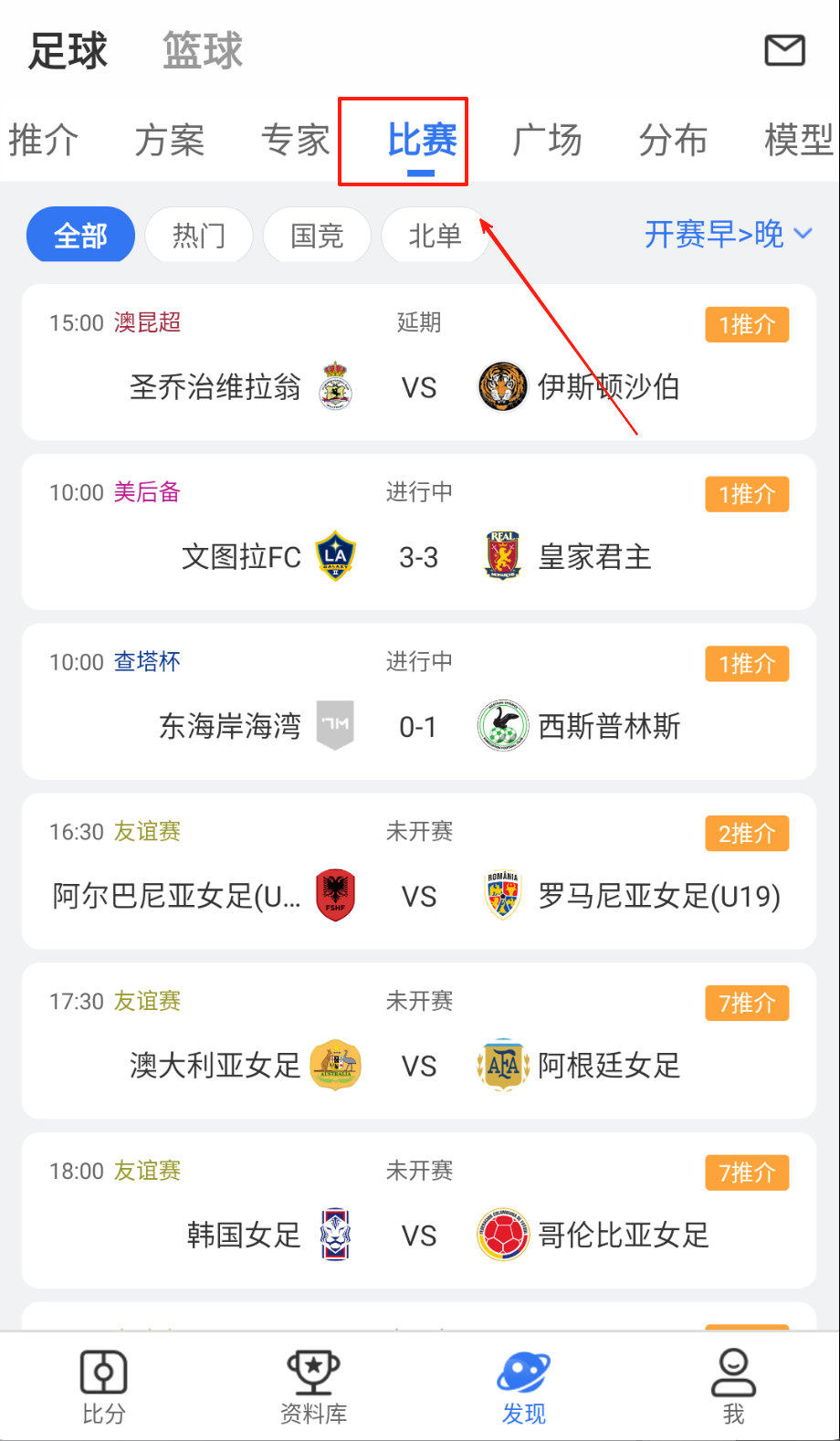View the 东海岸海湾 vs 西斯普林斯 match
Screen dimensions: 840x1441
pos(419,702)
